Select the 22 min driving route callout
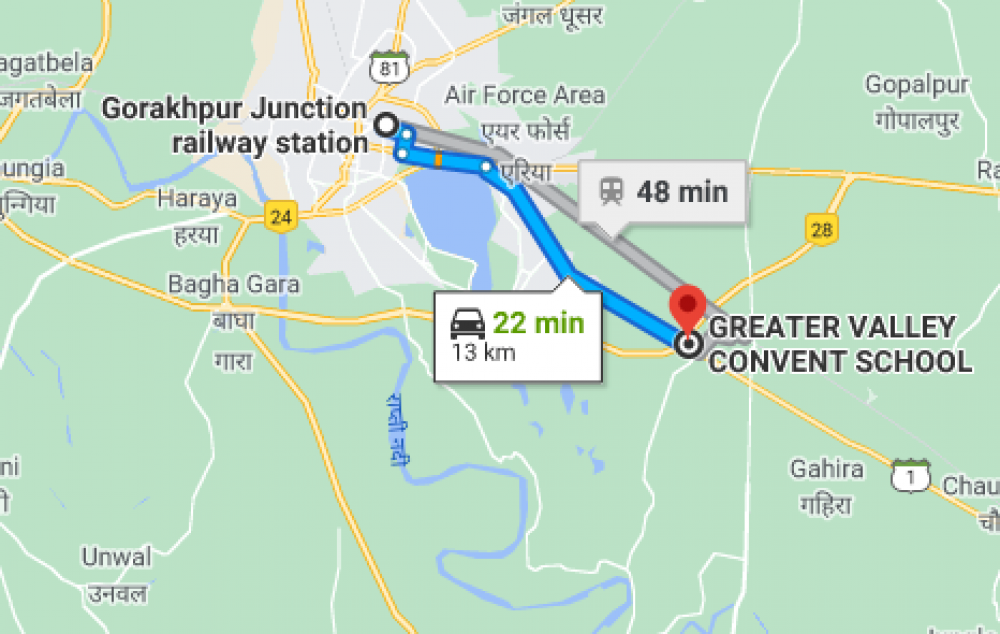The width and height of the screenshot is (1000, 634). point(518,336)
